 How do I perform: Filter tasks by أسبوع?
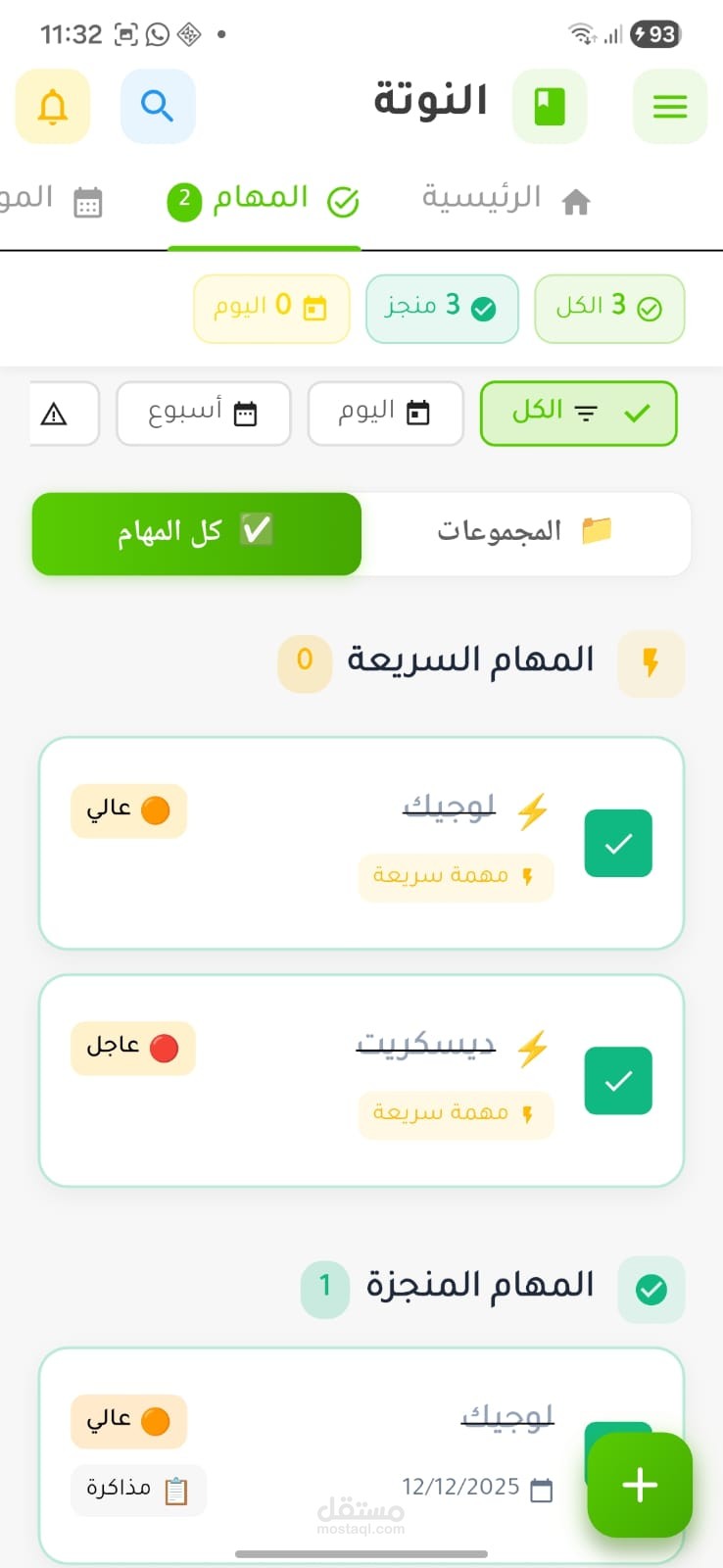coord(203,413)
